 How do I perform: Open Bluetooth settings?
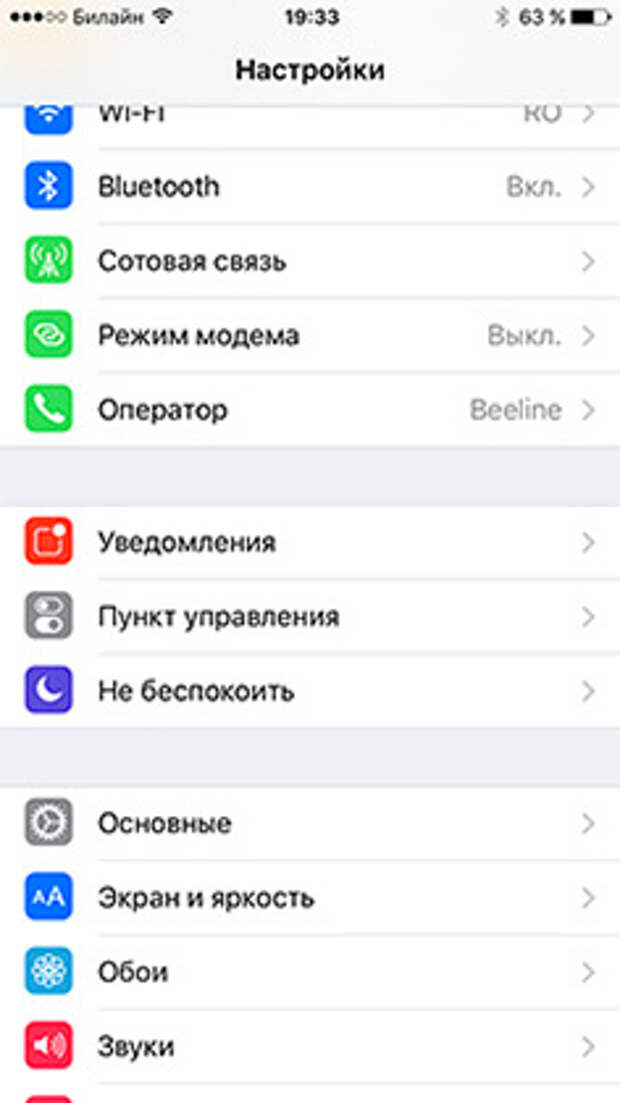click(310, 187)
